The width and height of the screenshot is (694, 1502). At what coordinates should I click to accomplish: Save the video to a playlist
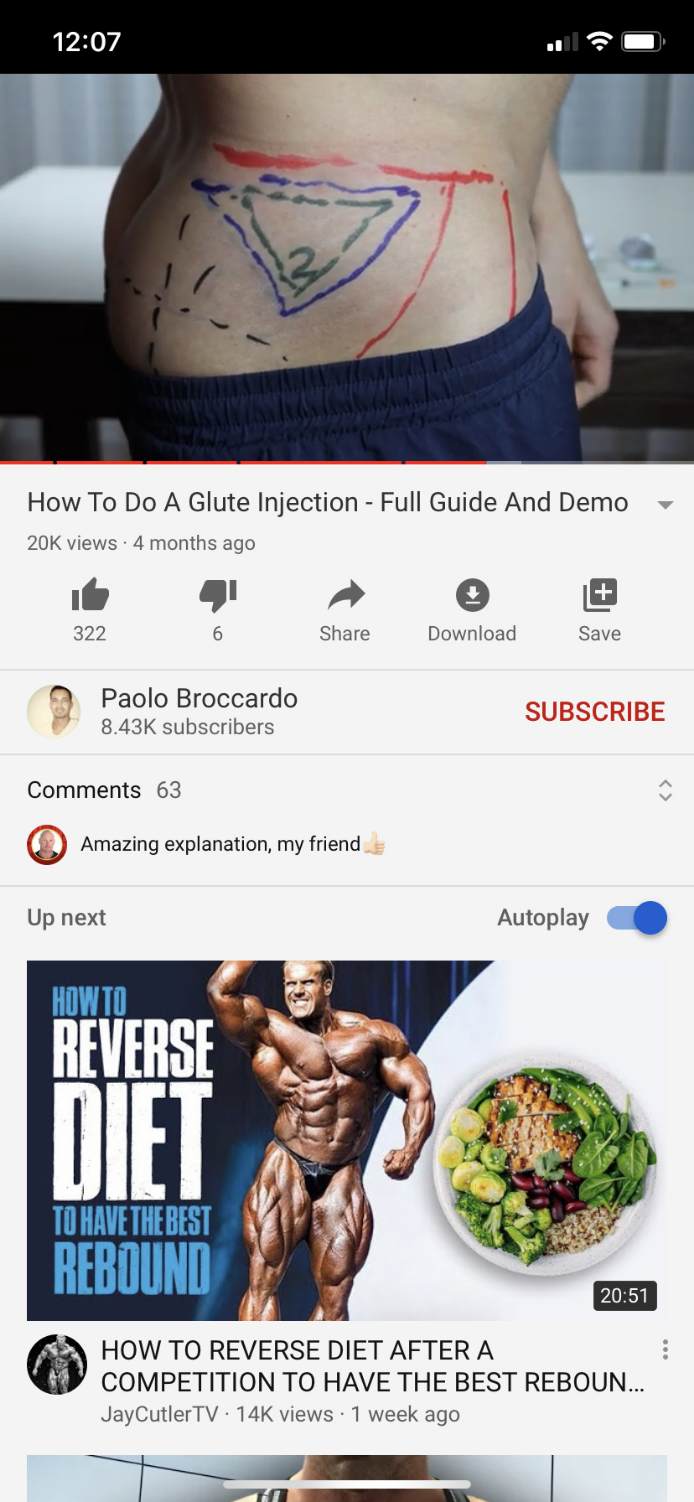pos(599,597)
